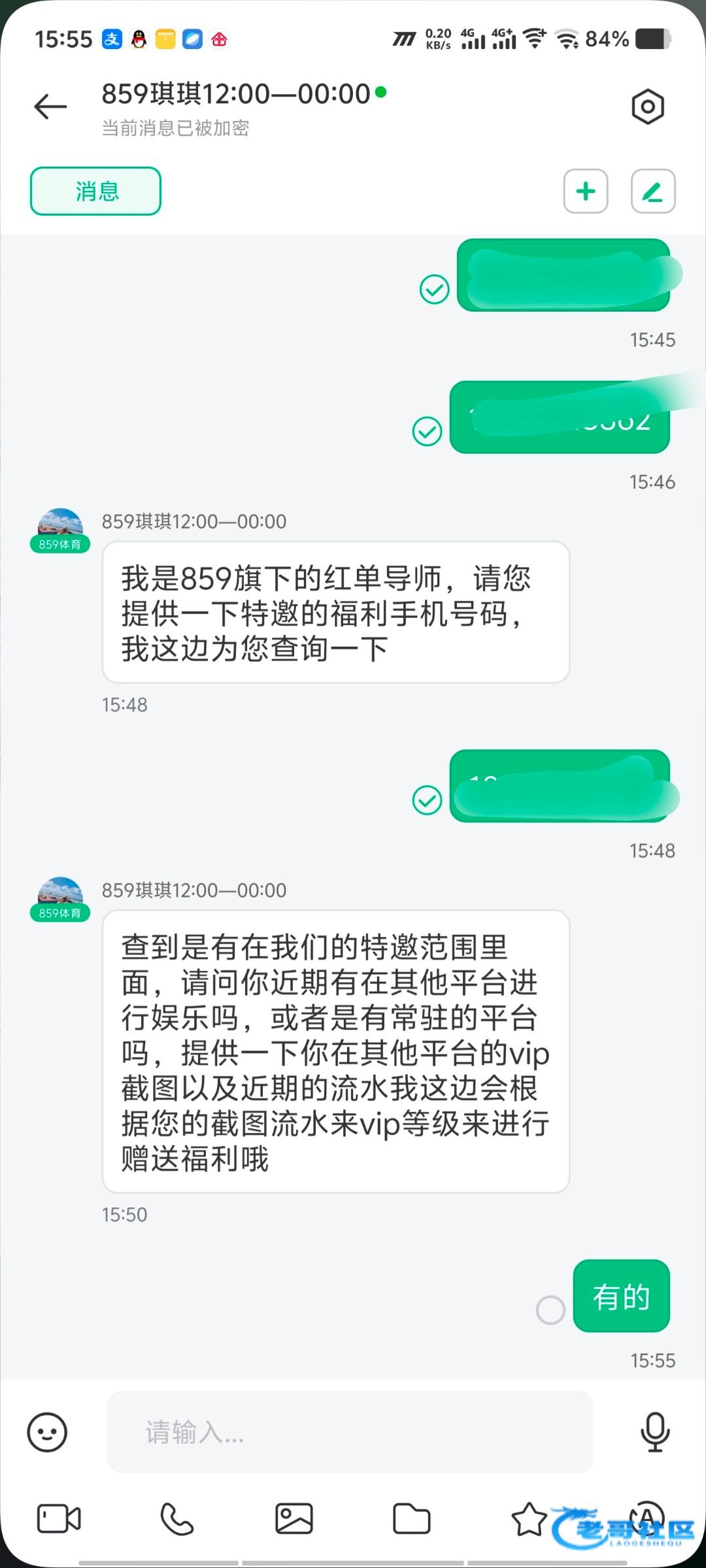Image resolution: width=706 pixels, height=1568 pixels.
Task: Attach a picture from gallery
Action: pos(294,1518)
